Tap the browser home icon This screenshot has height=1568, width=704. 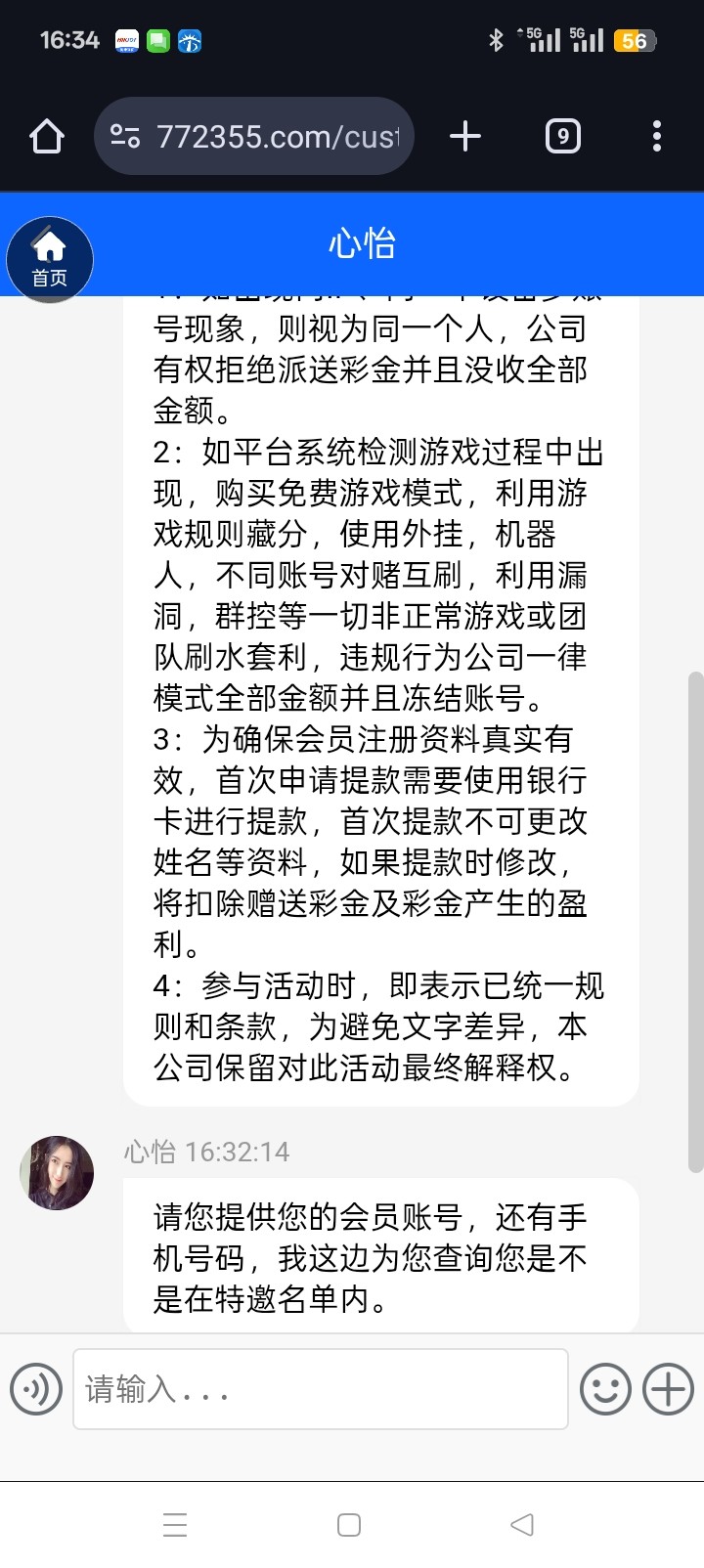[x=47, y=137]
